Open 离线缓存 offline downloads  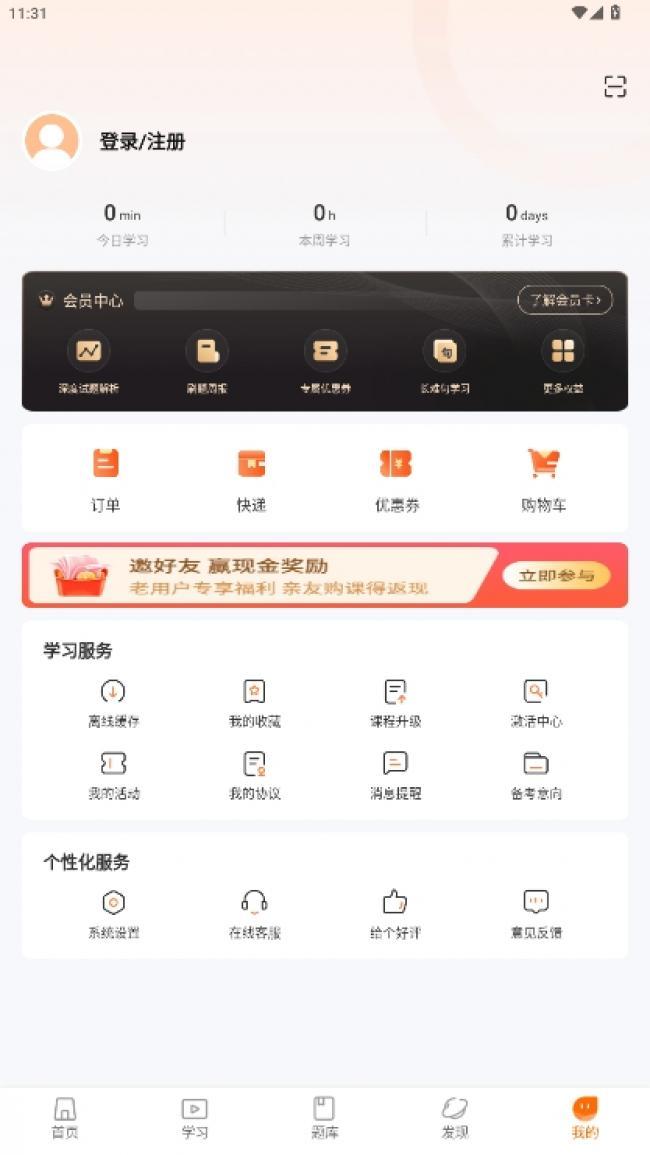click(113, 702)
